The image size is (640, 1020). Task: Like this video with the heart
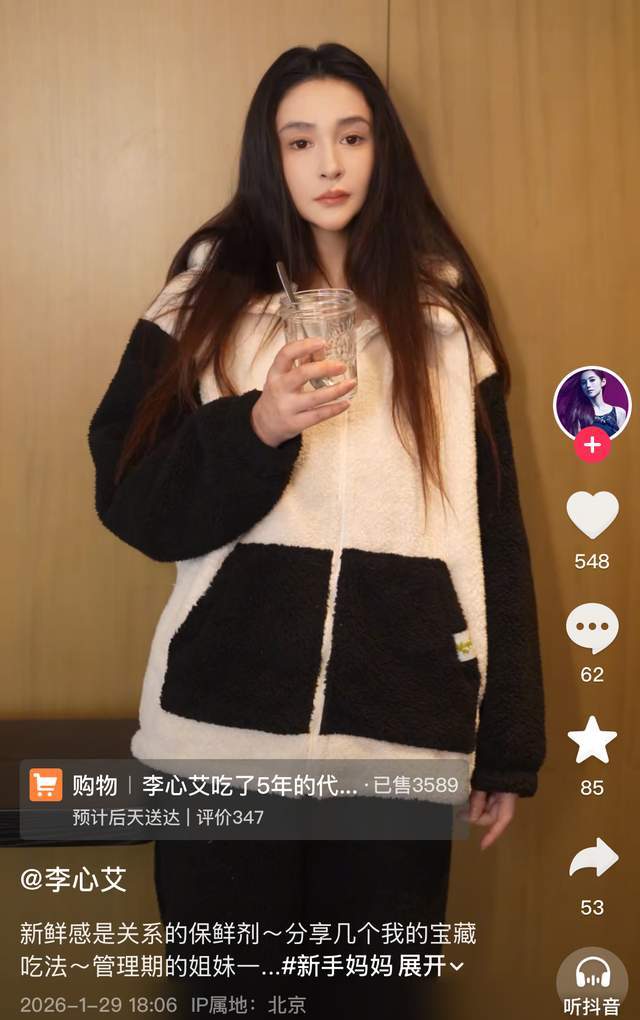point(592,515)
